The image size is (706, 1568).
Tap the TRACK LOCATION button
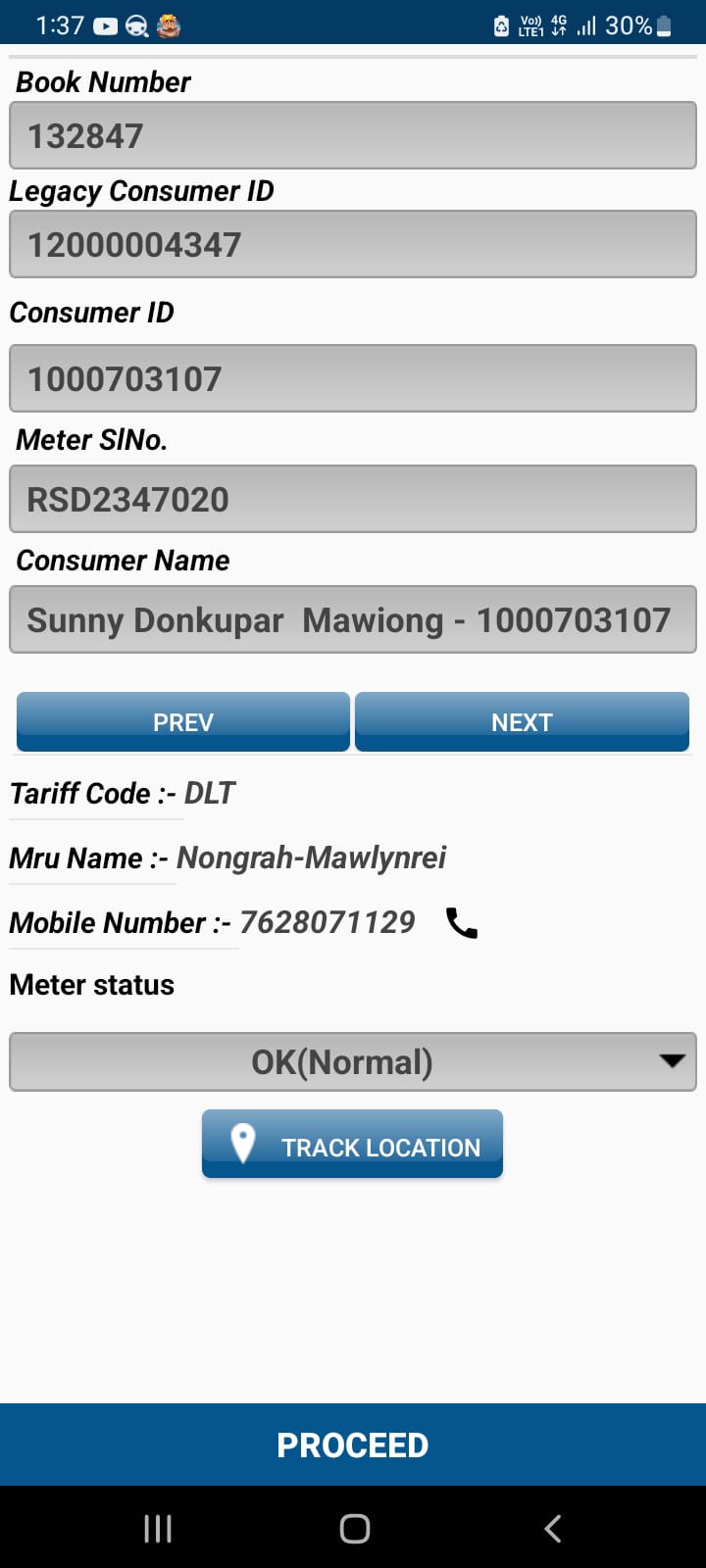(x=353, y=1145)
